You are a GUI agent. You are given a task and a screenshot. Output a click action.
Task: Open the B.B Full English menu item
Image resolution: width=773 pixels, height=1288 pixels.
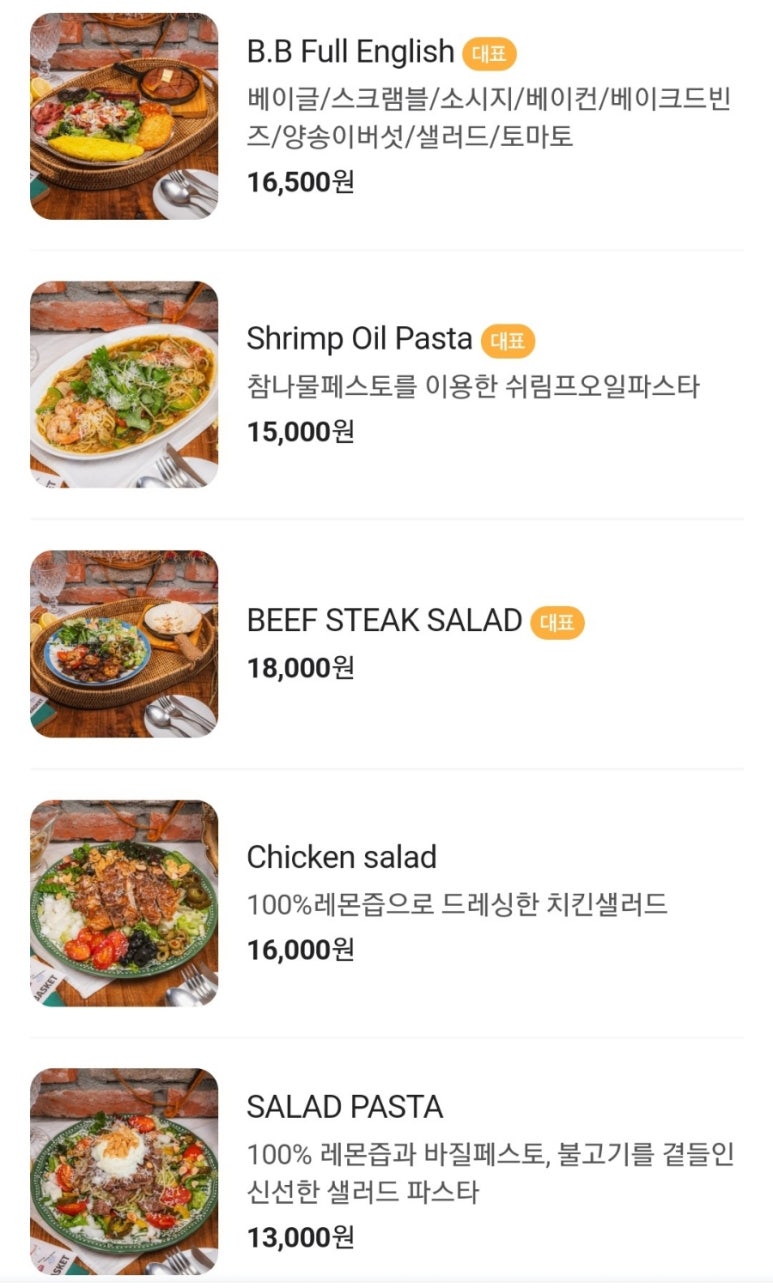point(350,52)
